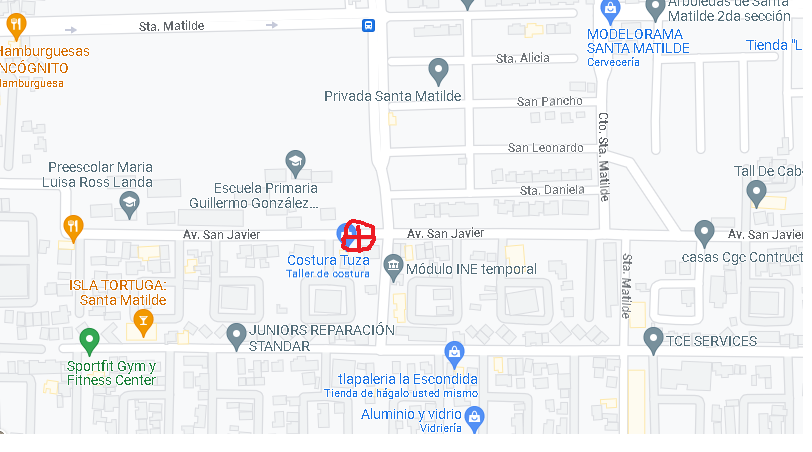This screenshot has height=452, width=812.
Task: Select Arboledas de Santa Matilde 2da sección pin
Action: tap(655, 9)
